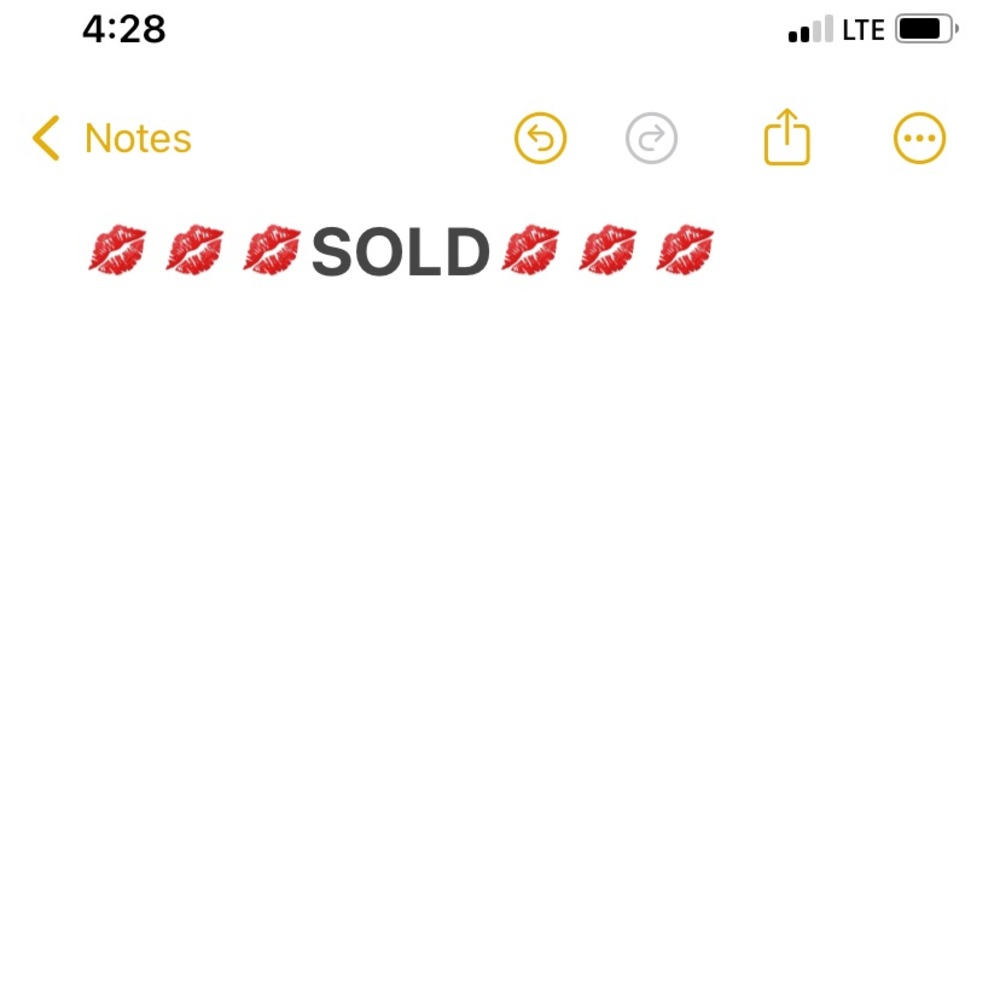Go back to the Notes list
The image size is (1000, 1000).
[110, 138]
